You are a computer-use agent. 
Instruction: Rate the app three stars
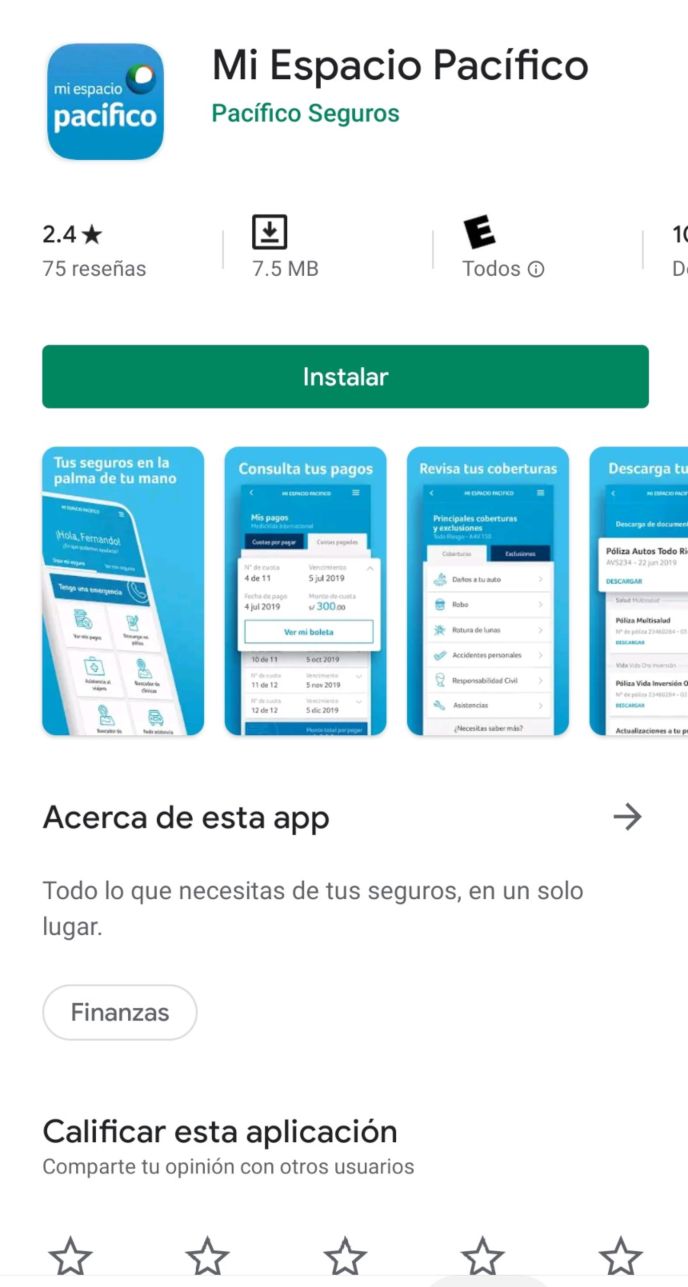click(345, 1256)
